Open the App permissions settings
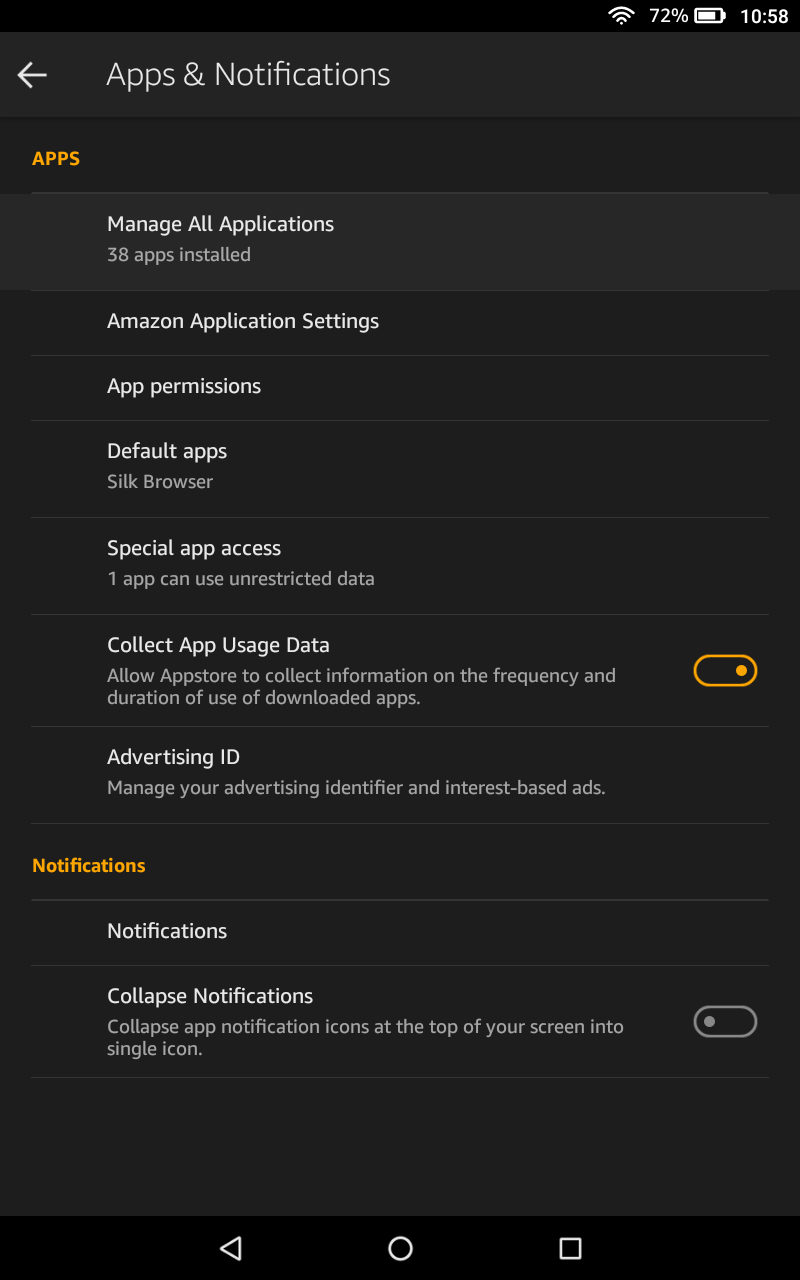Viewport: 800px width, 1280px height. (184, 386)
